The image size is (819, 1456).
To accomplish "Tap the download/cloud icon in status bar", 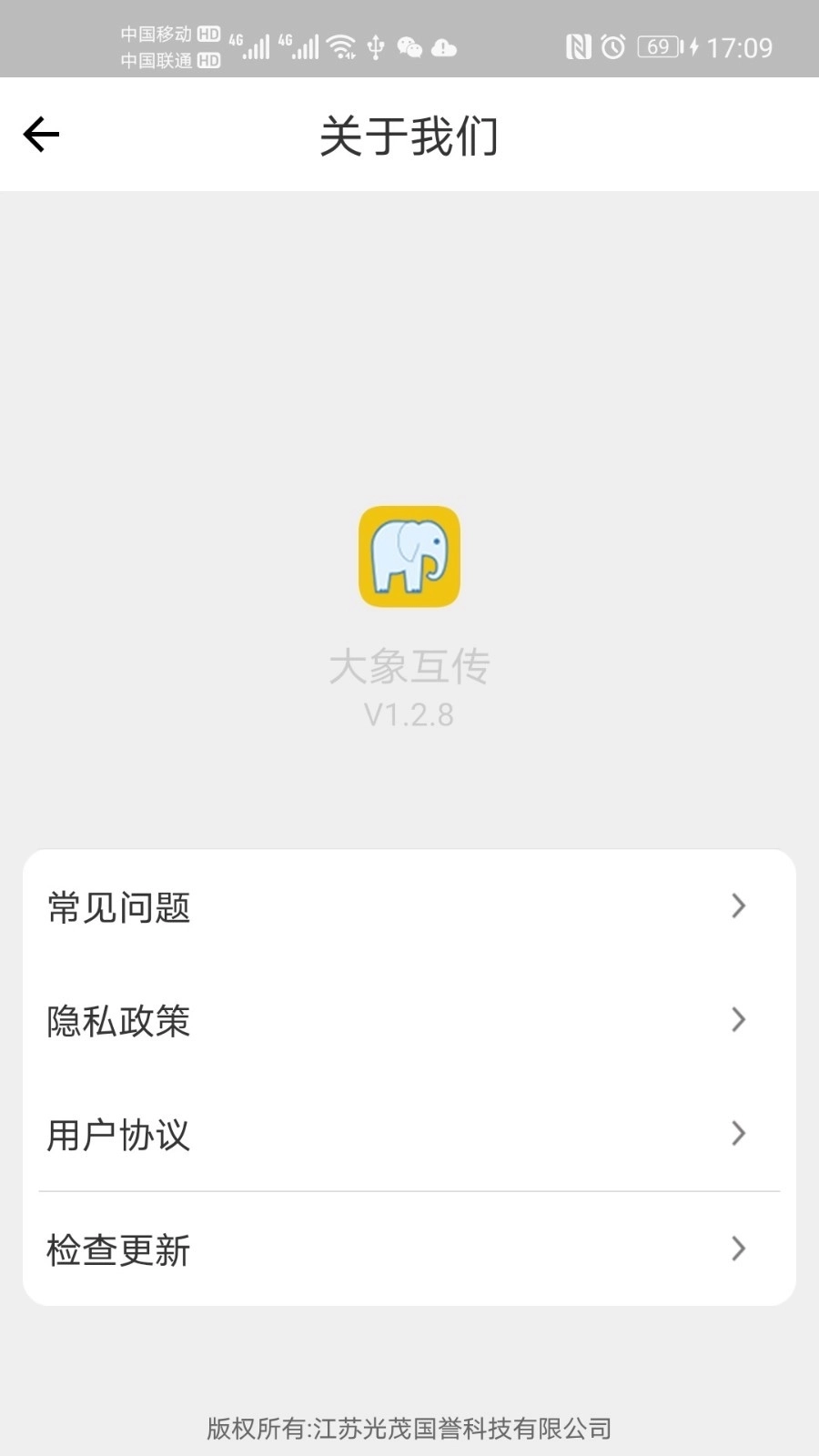I will click(x=443, y=48).
